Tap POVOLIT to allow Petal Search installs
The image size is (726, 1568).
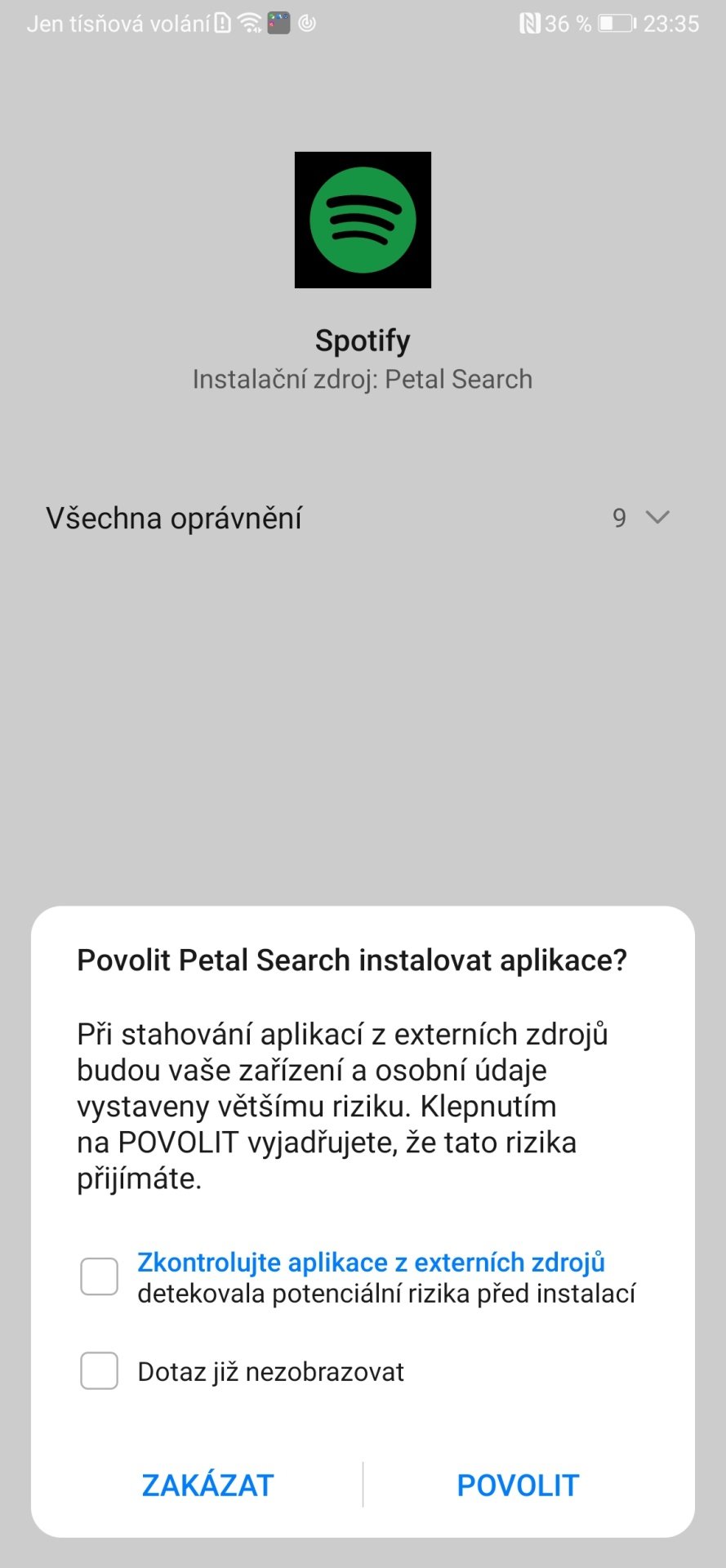[518, 1485]
